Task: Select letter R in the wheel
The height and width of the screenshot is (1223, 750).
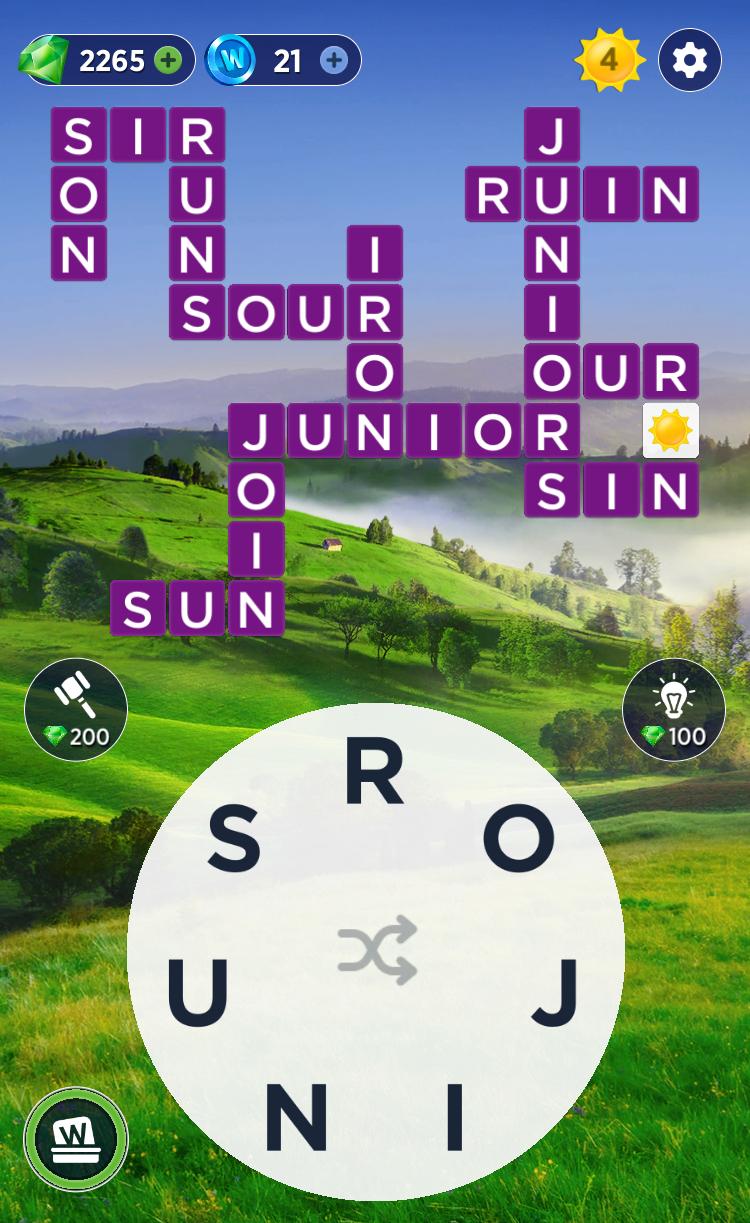Action: click(x=374, y=776)
